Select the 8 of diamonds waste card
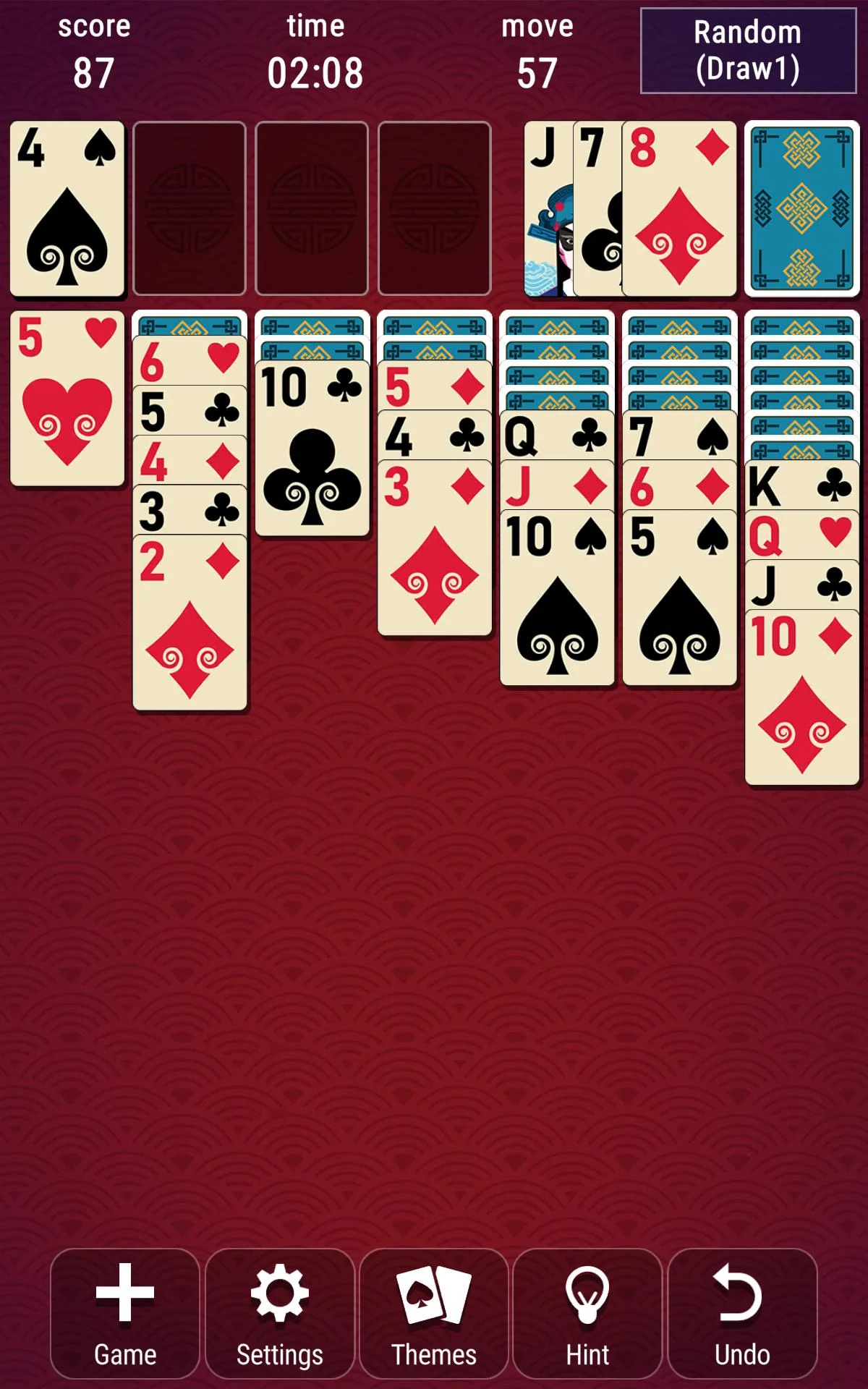 pos(679,209)
